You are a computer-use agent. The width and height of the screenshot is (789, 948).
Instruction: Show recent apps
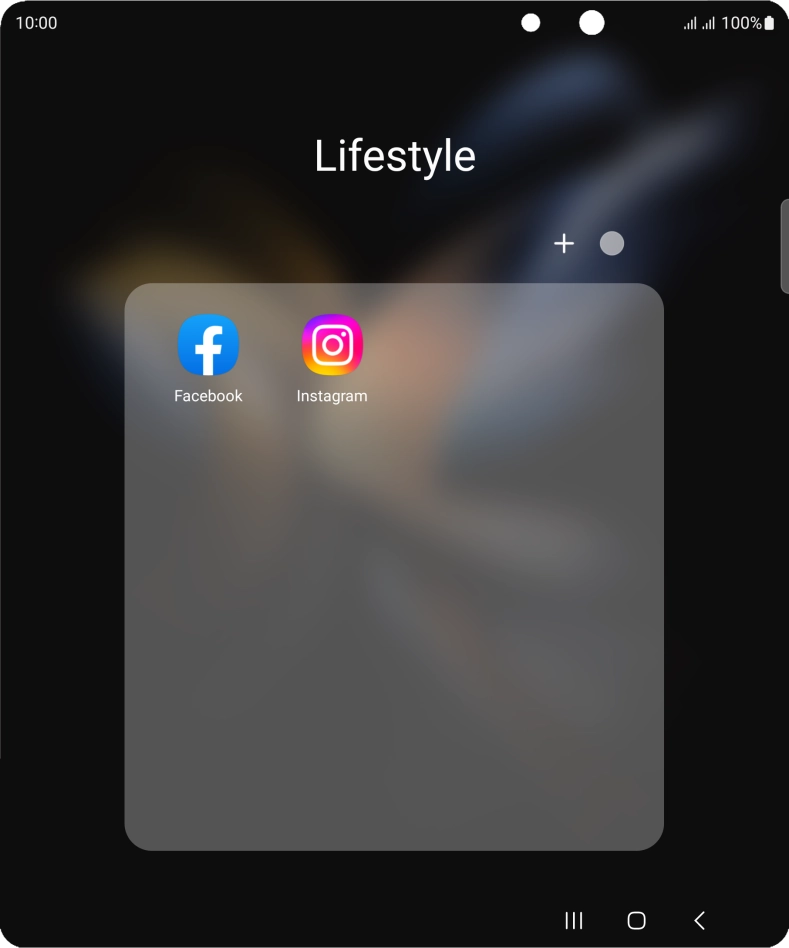pyautogui.click(x=573, y=920)
